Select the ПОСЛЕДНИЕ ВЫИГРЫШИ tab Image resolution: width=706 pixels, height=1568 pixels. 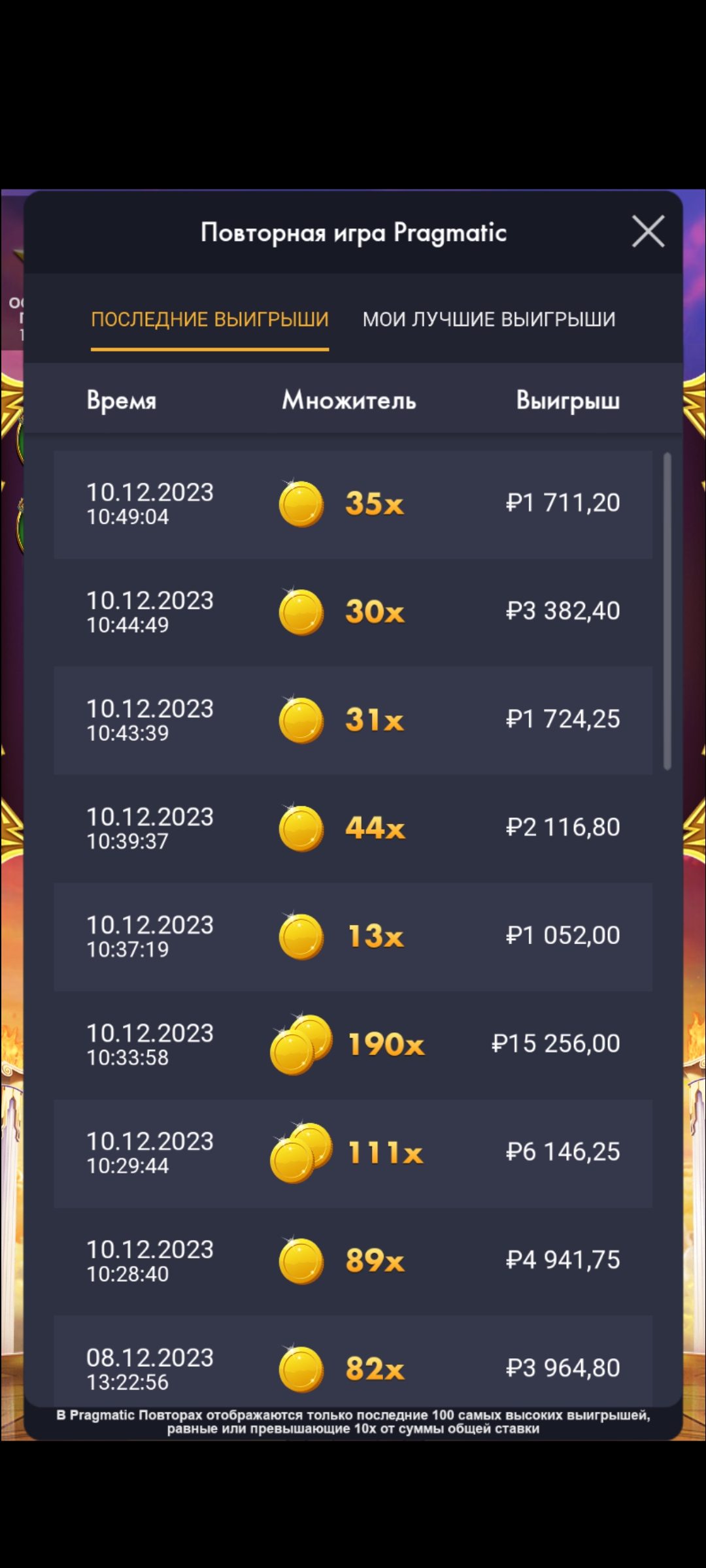209,319
